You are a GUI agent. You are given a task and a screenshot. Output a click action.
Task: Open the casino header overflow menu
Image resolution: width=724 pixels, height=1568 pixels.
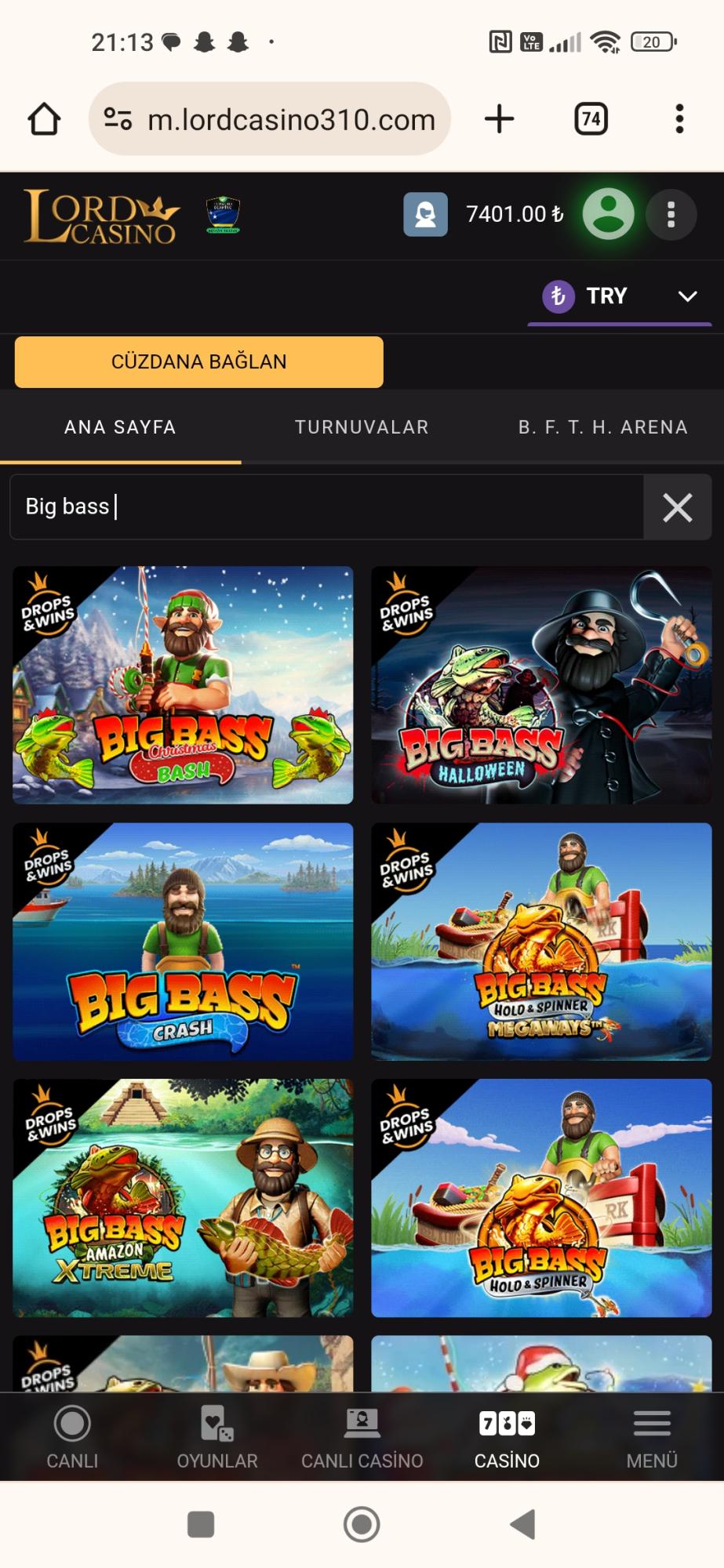click(x=671, y=214)
